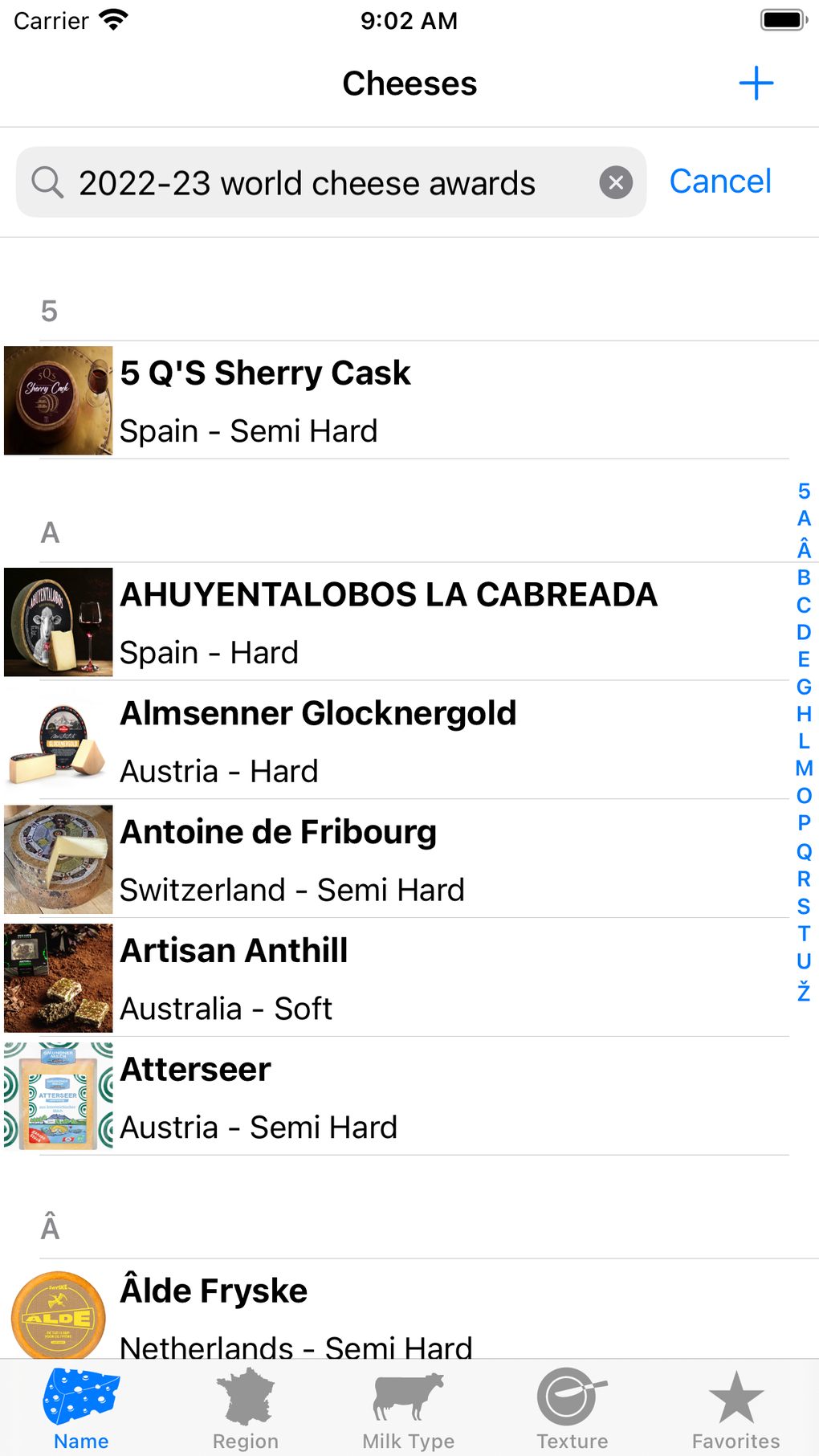This screenshot has width=819, height=1456.
Task: Add a new cheese with the plus icon
Action: (x=756, y=83)
